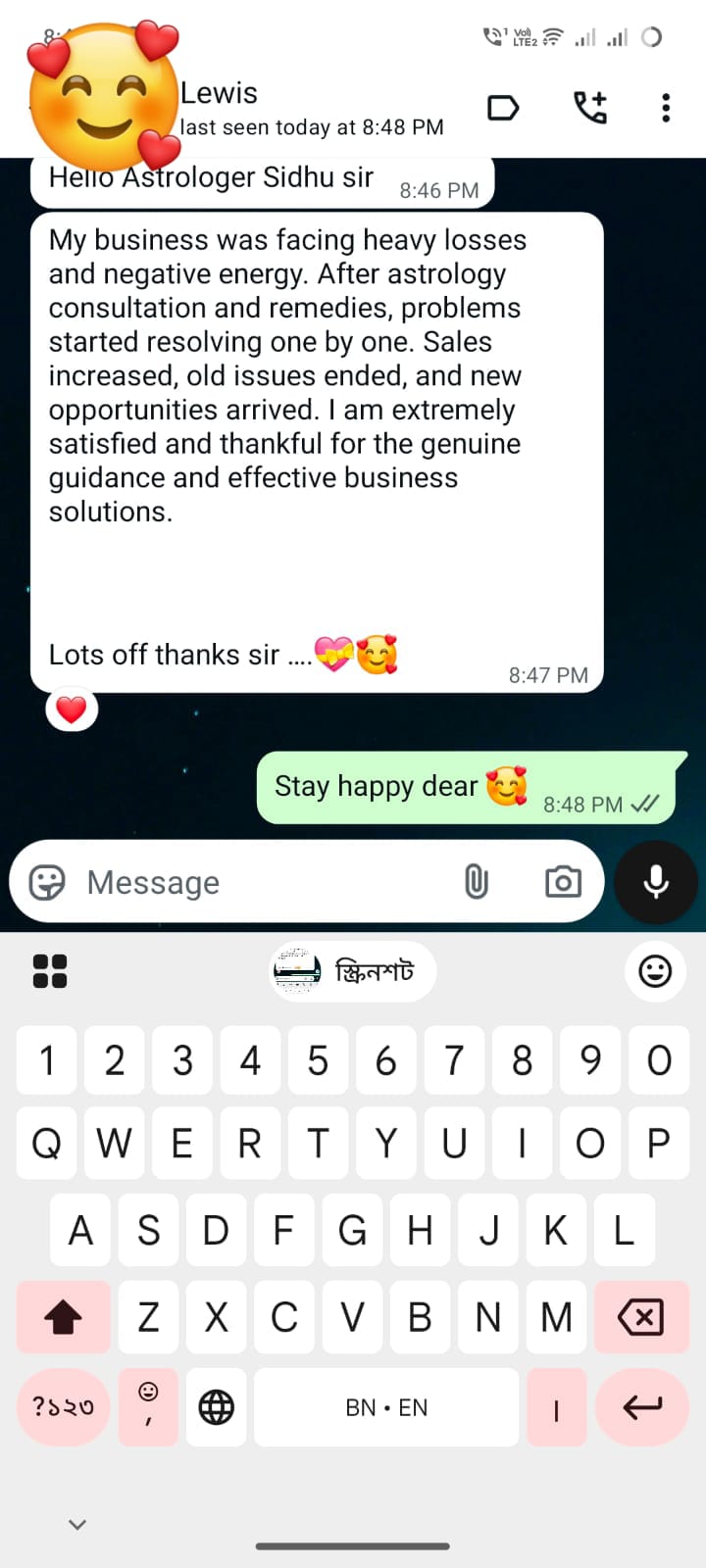The width and height of the screenshot is (706, 1568).
Task: Tap the backspace key
Action: (x=641, y=1317)
